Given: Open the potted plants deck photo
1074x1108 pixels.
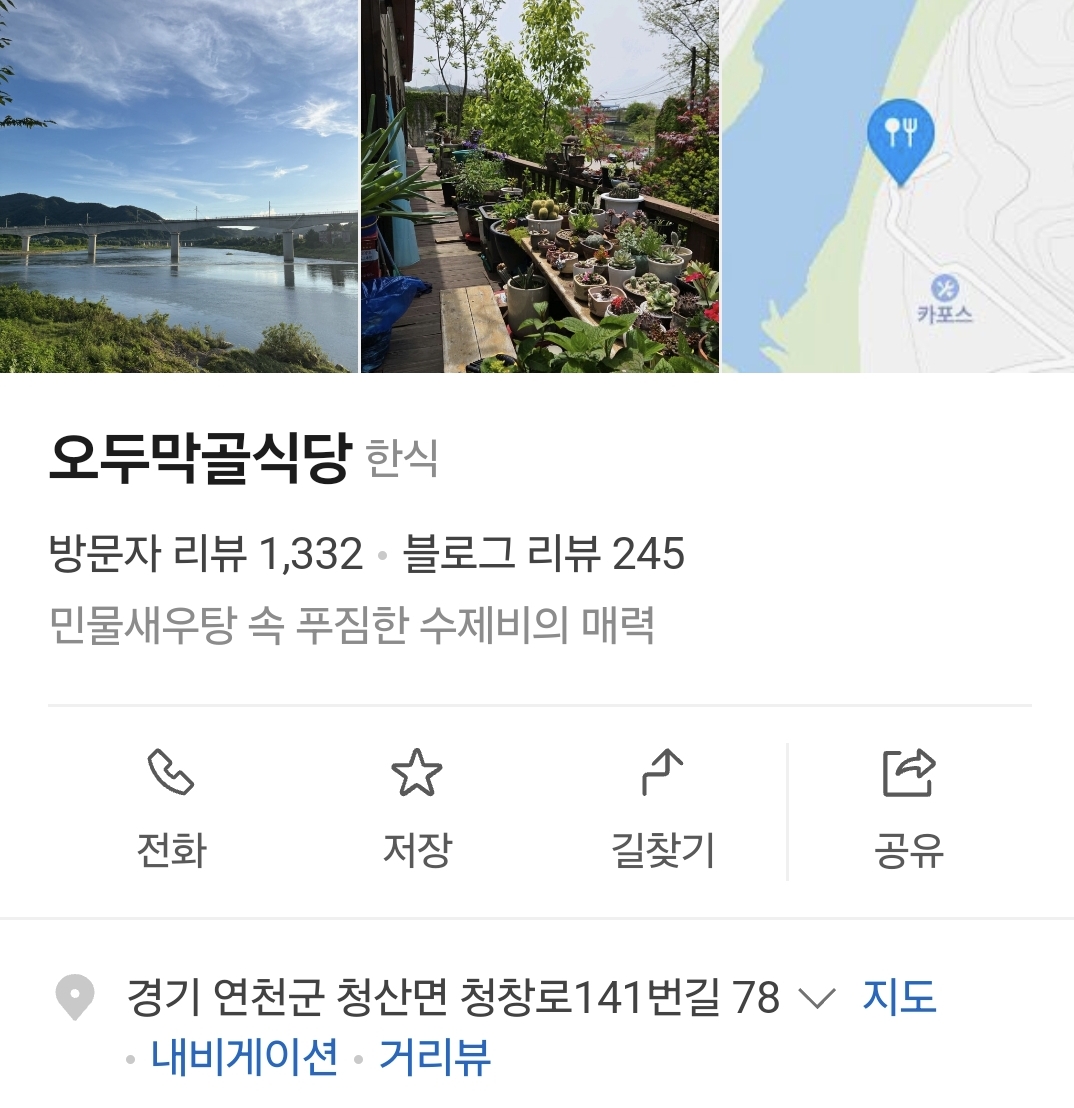Looking at the screenshot, I should (x=540, y=186).
